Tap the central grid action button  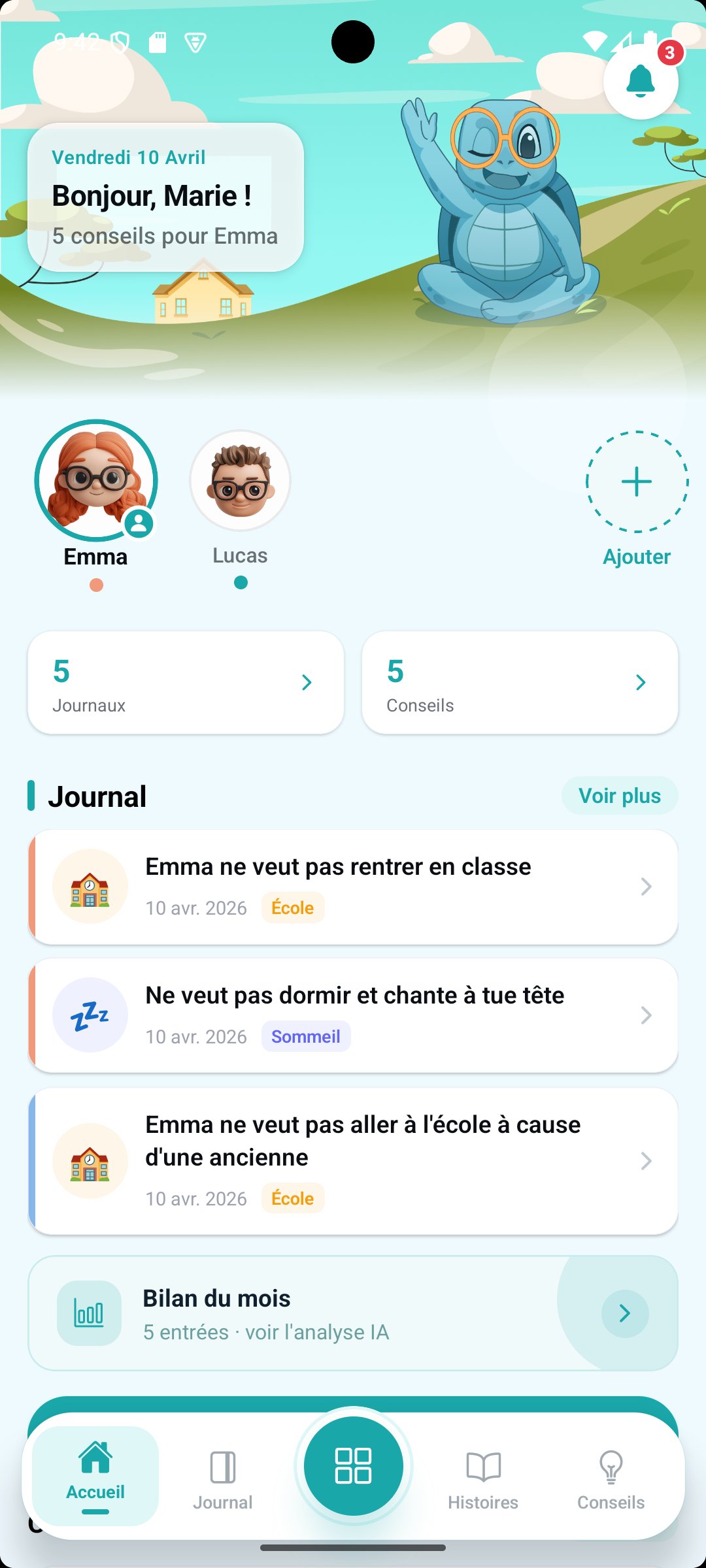[353, 1466]
